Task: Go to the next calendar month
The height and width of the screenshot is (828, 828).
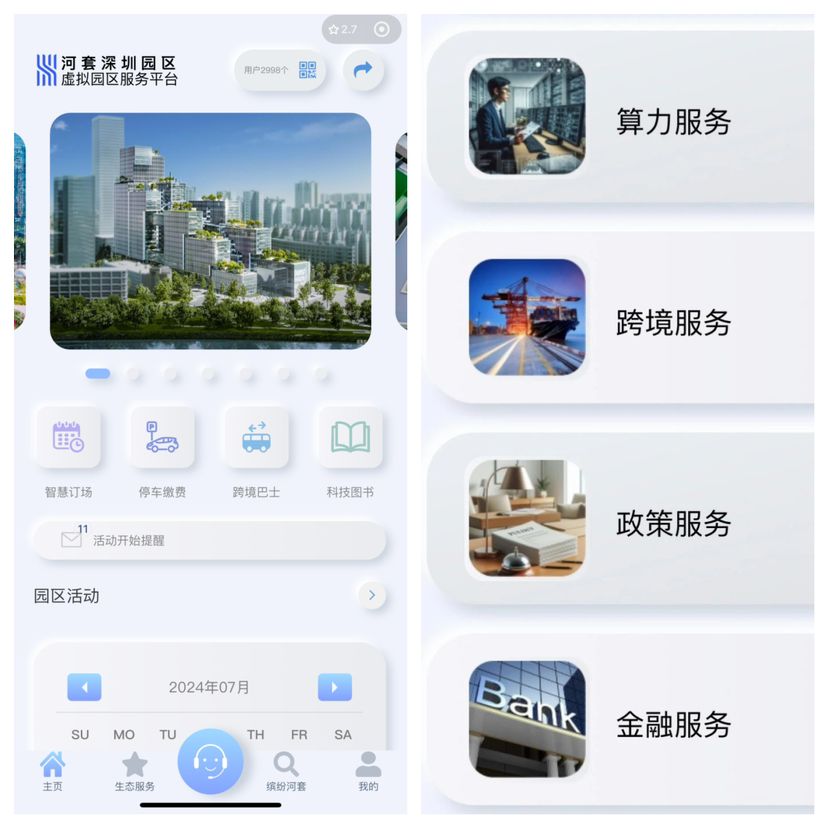Action: tap(334, 687)
